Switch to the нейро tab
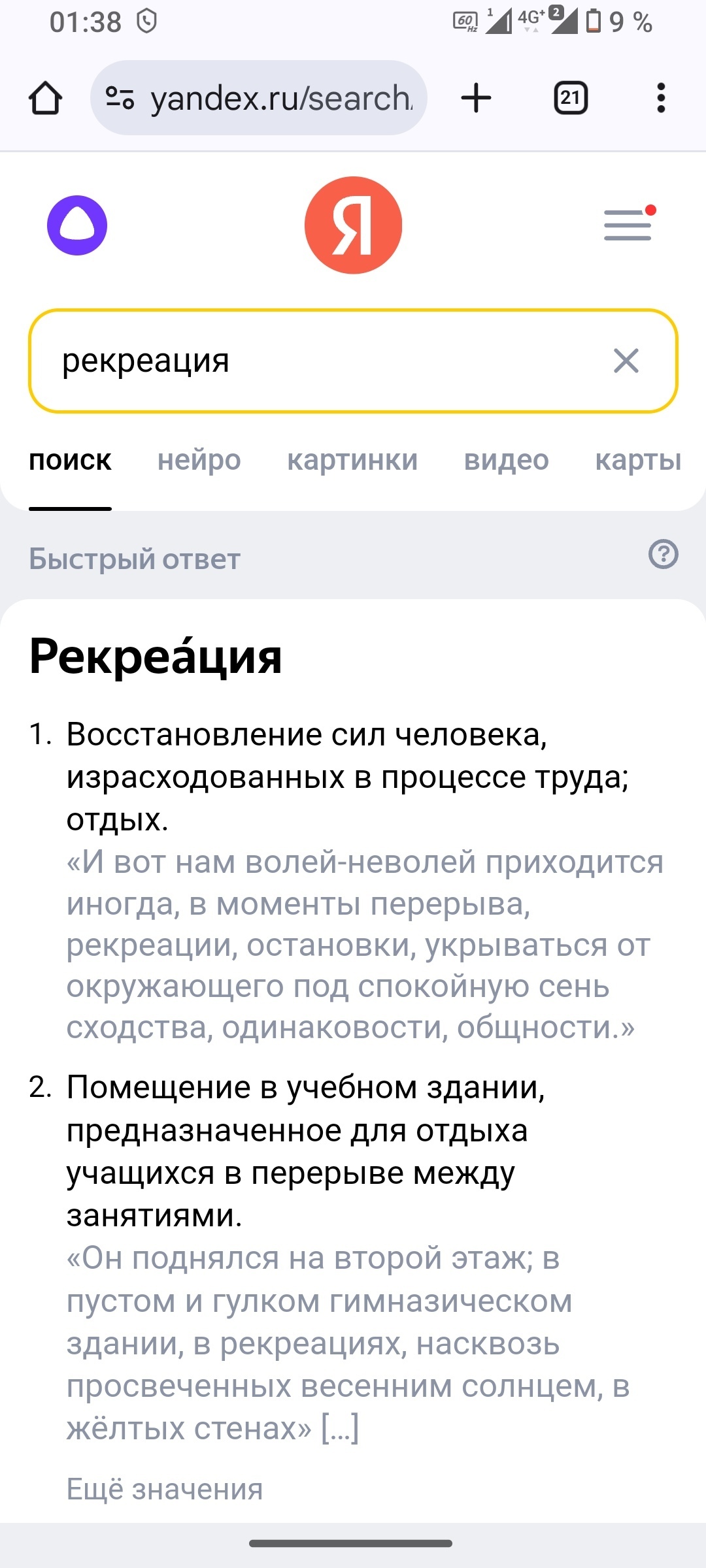This screenshot has width=706, height=1568. point(199,461)
